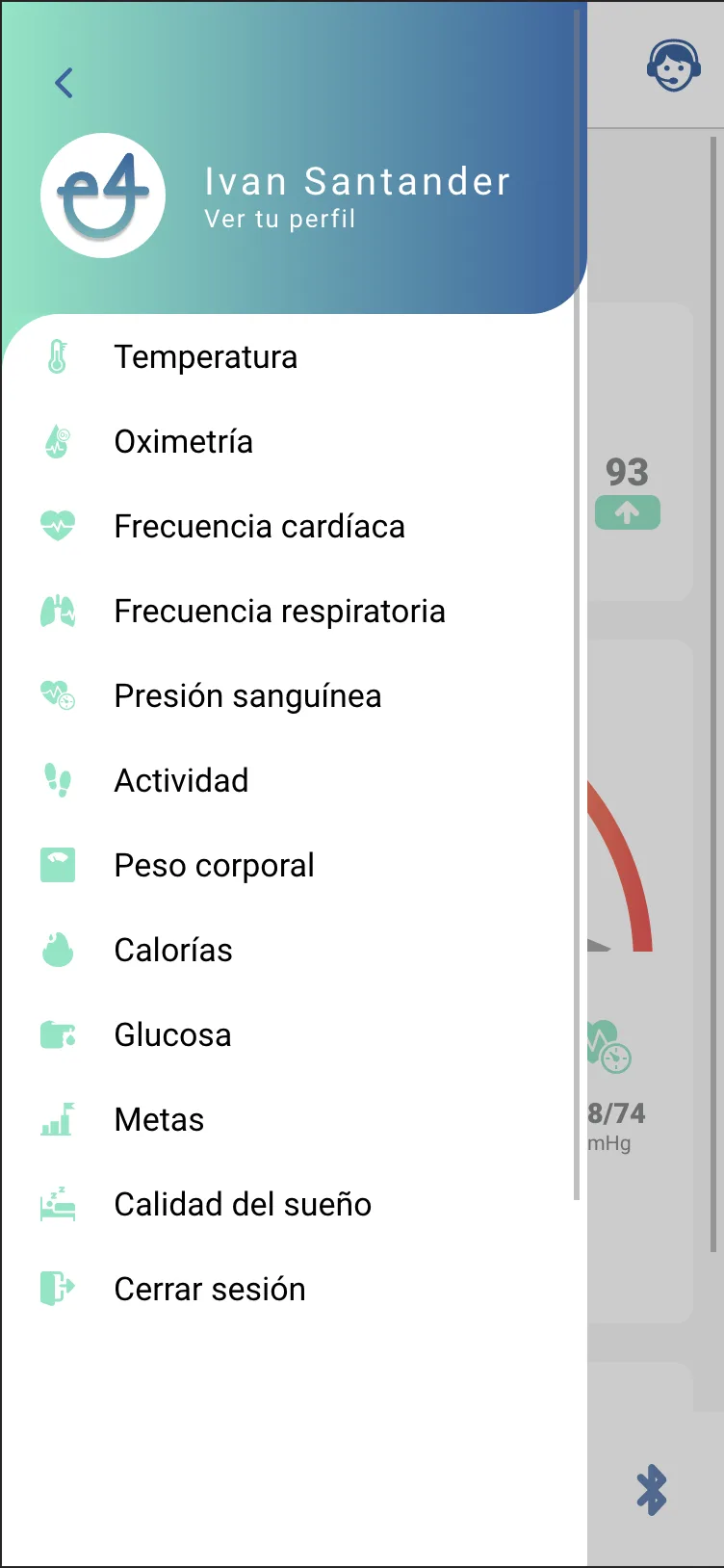724x1568 pixels.
Task: Click the profile avatar with e4 logo
Action: coord(103,196)
